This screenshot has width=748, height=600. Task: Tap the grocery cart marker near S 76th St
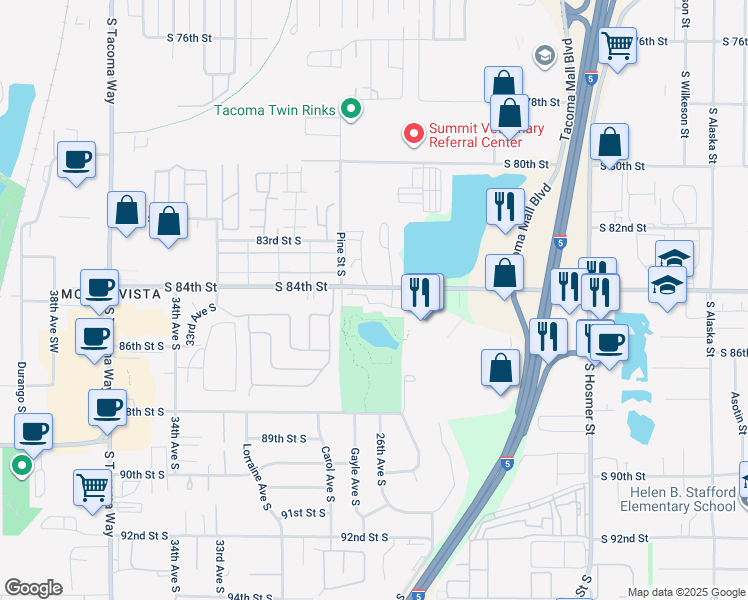[618, 45]
